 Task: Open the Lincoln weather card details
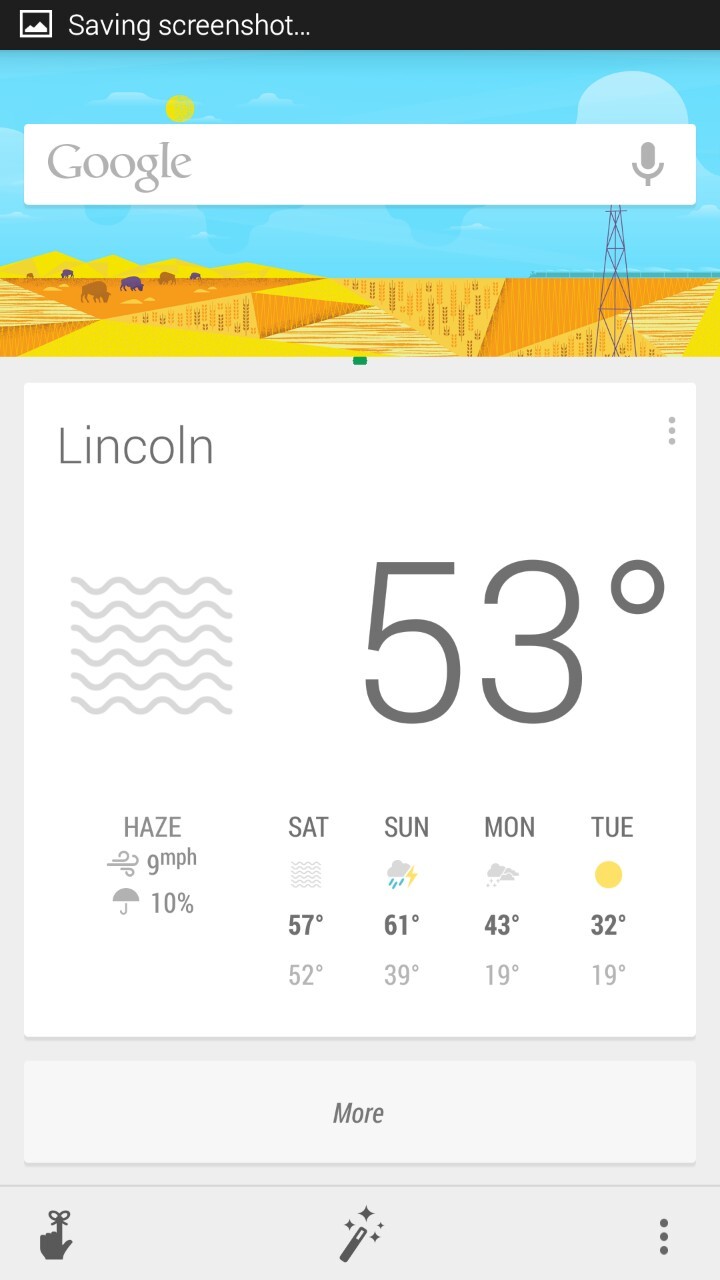360,640
